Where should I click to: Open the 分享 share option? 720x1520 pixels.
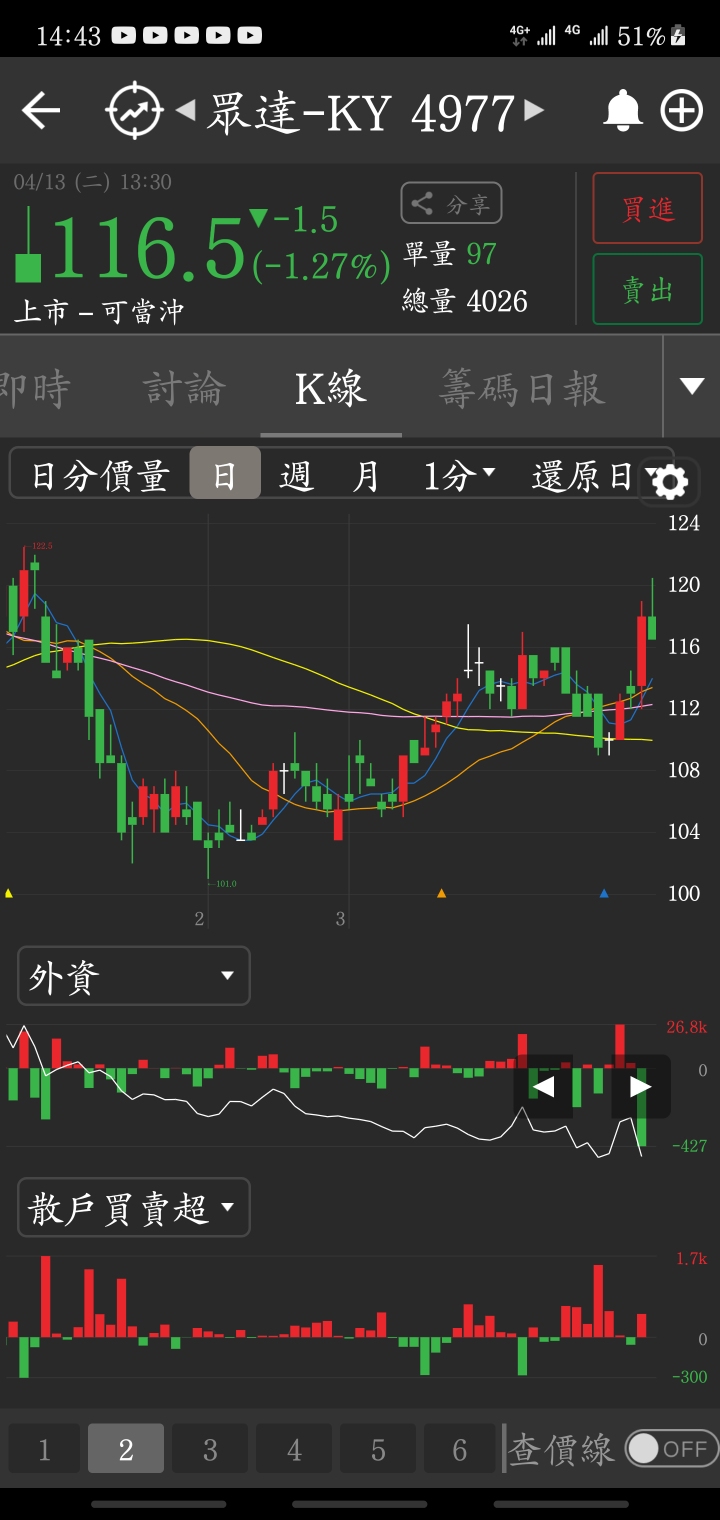pos(452,202)
